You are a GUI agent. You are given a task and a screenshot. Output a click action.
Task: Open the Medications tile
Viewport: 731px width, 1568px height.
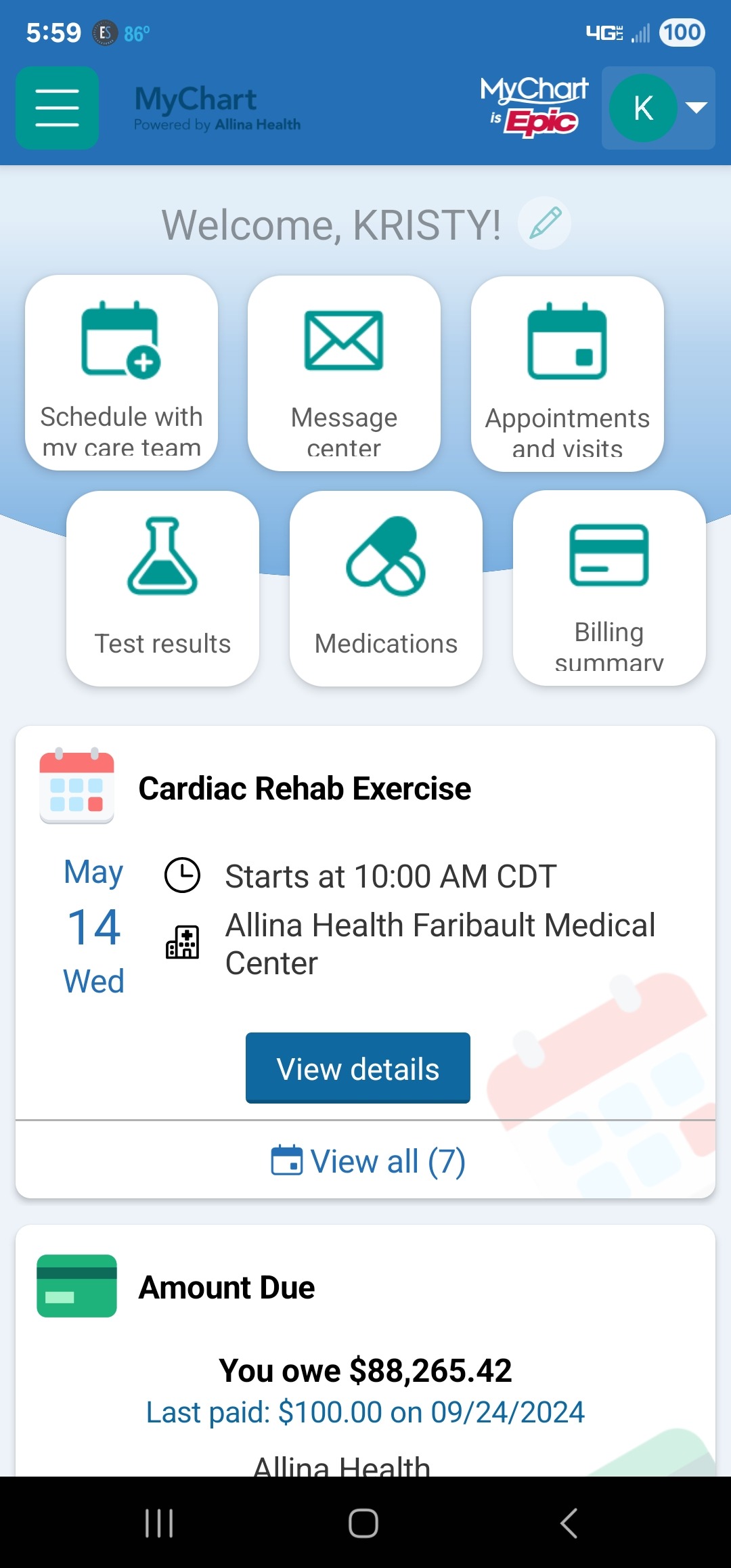386,588
